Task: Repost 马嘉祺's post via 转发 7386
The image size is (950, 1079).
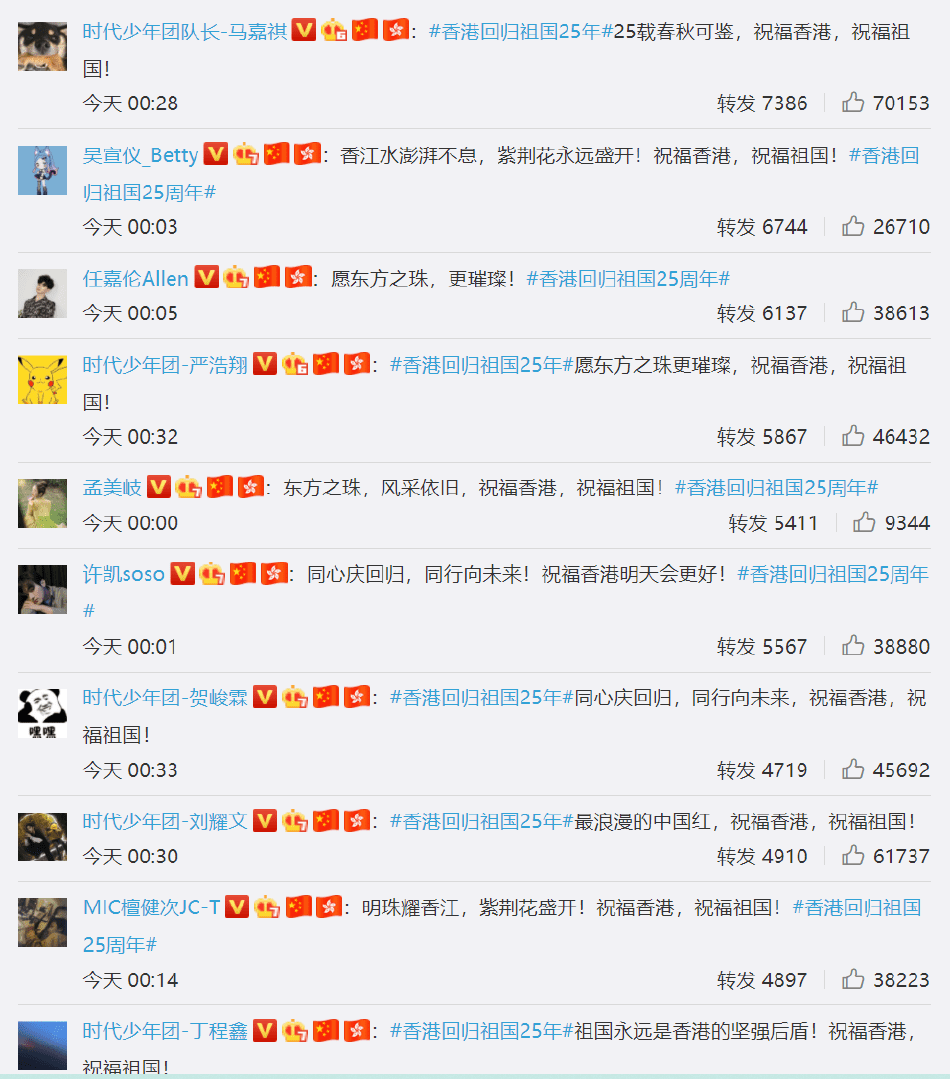Action: (x=761, y=103)
